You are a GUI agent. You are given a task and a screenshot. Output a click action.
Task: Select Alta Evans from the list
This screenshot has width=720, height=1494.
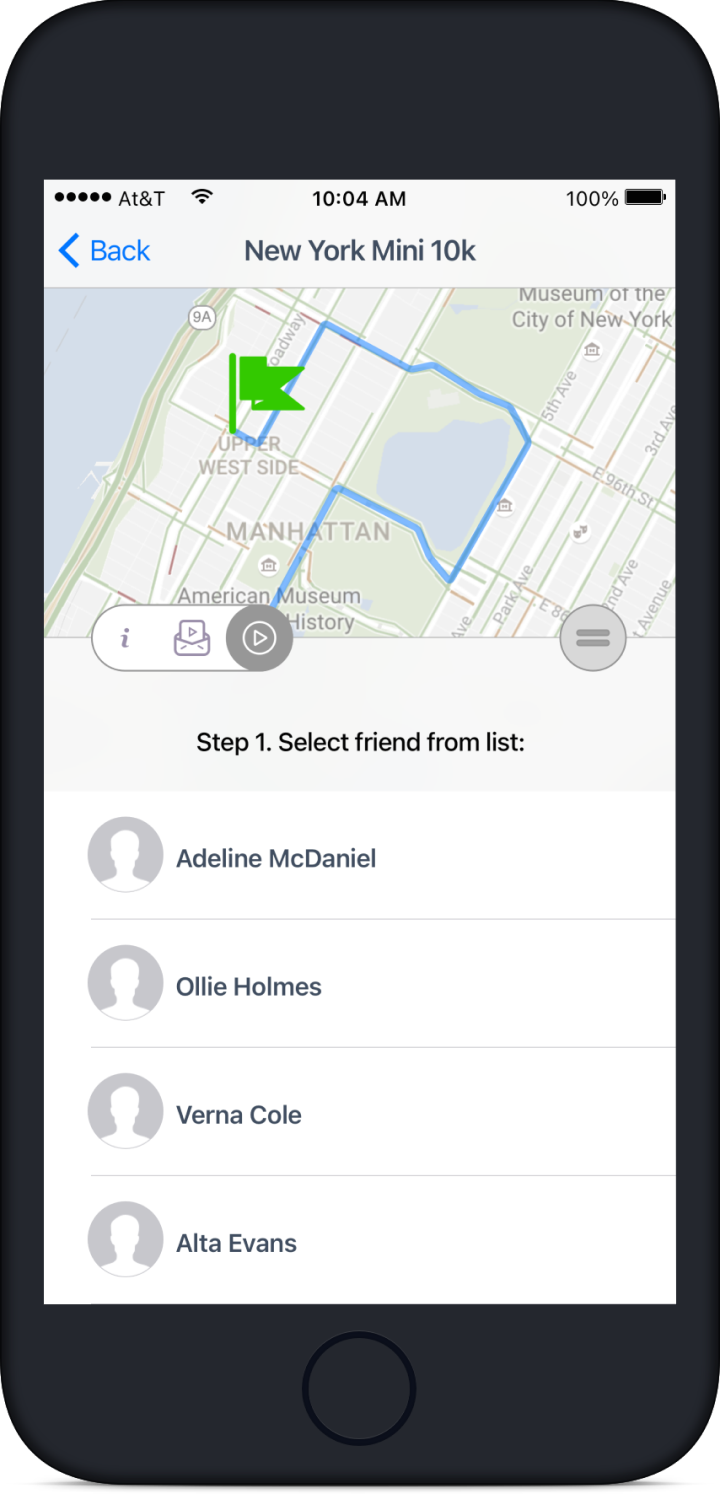tap(237, 1242)
